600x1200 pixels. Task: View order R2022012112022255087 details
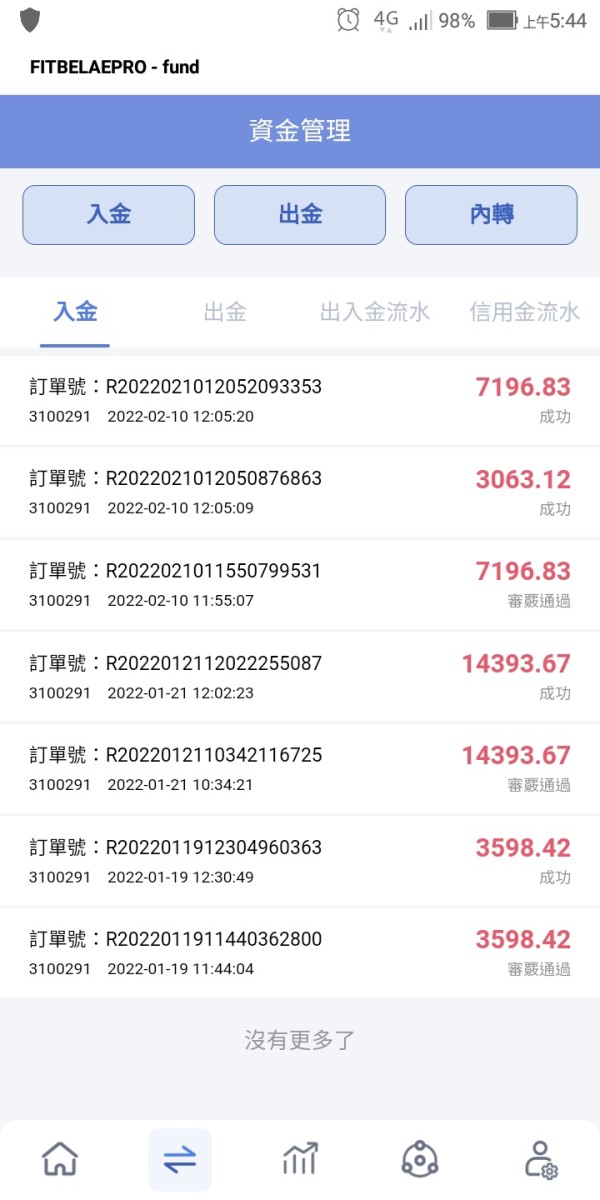click(x=299, y=676)
